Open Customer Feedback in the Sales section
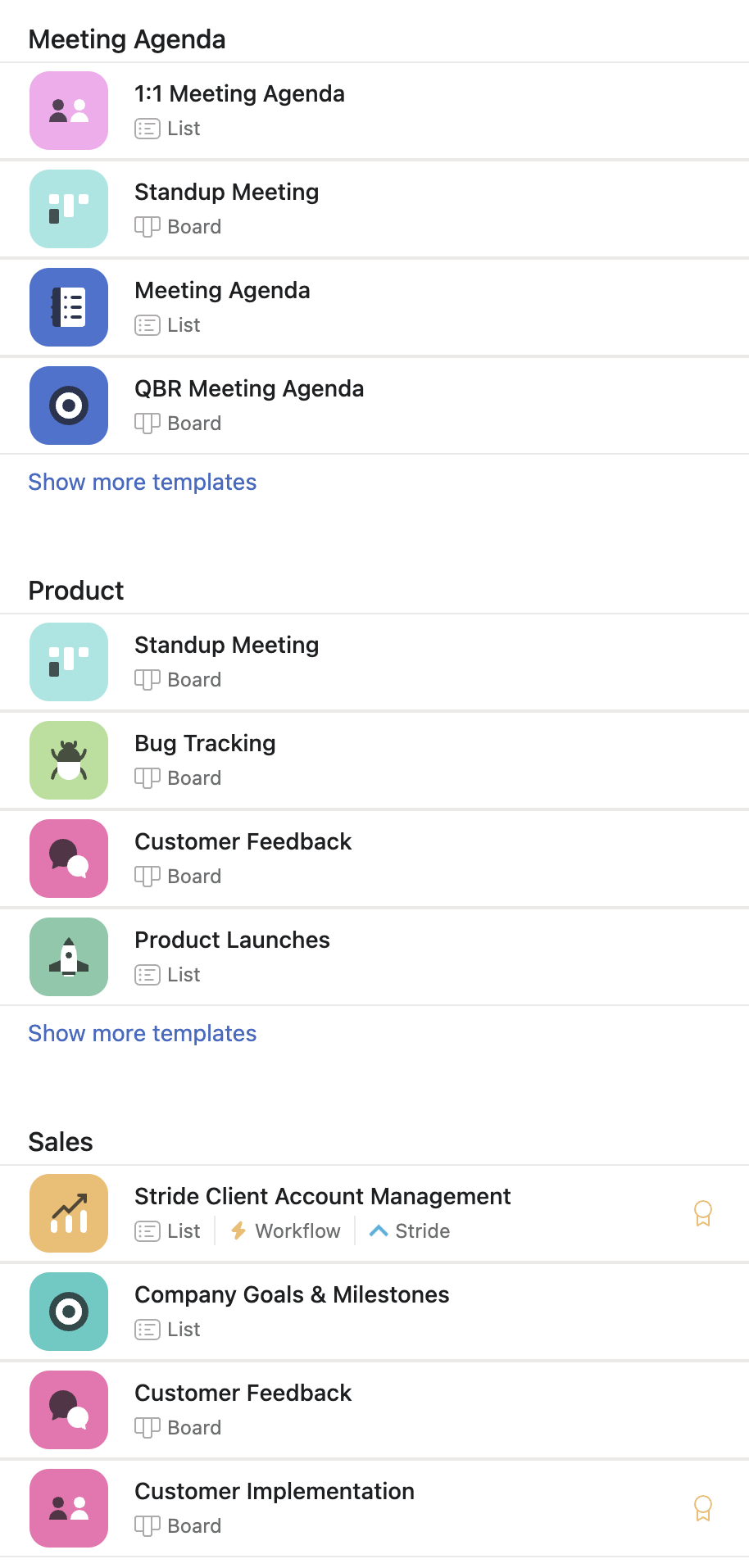Viewport: 749px width, 1568px height. pos(374,1410)
